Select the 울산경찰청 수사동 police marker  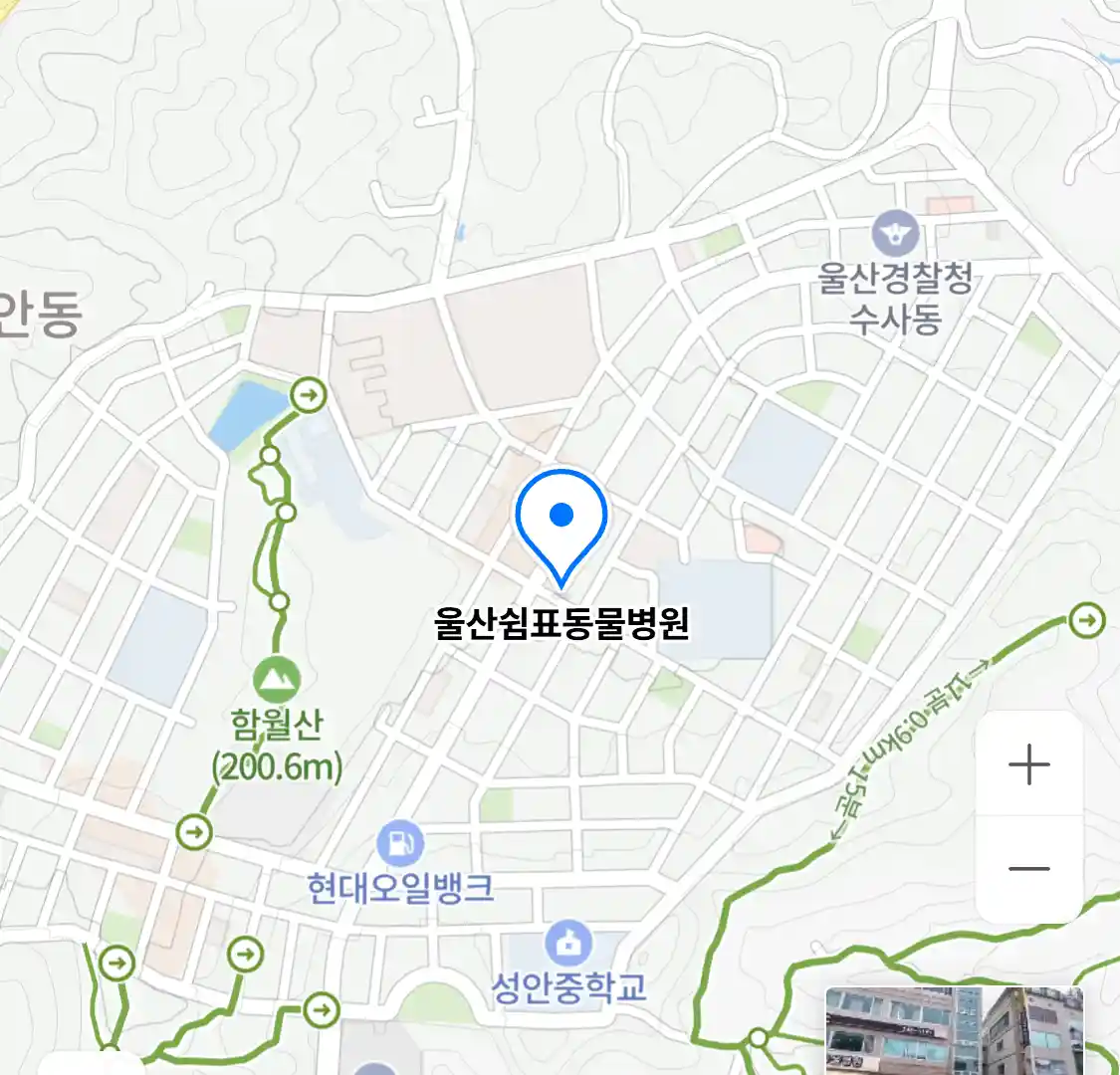[895, 235]
